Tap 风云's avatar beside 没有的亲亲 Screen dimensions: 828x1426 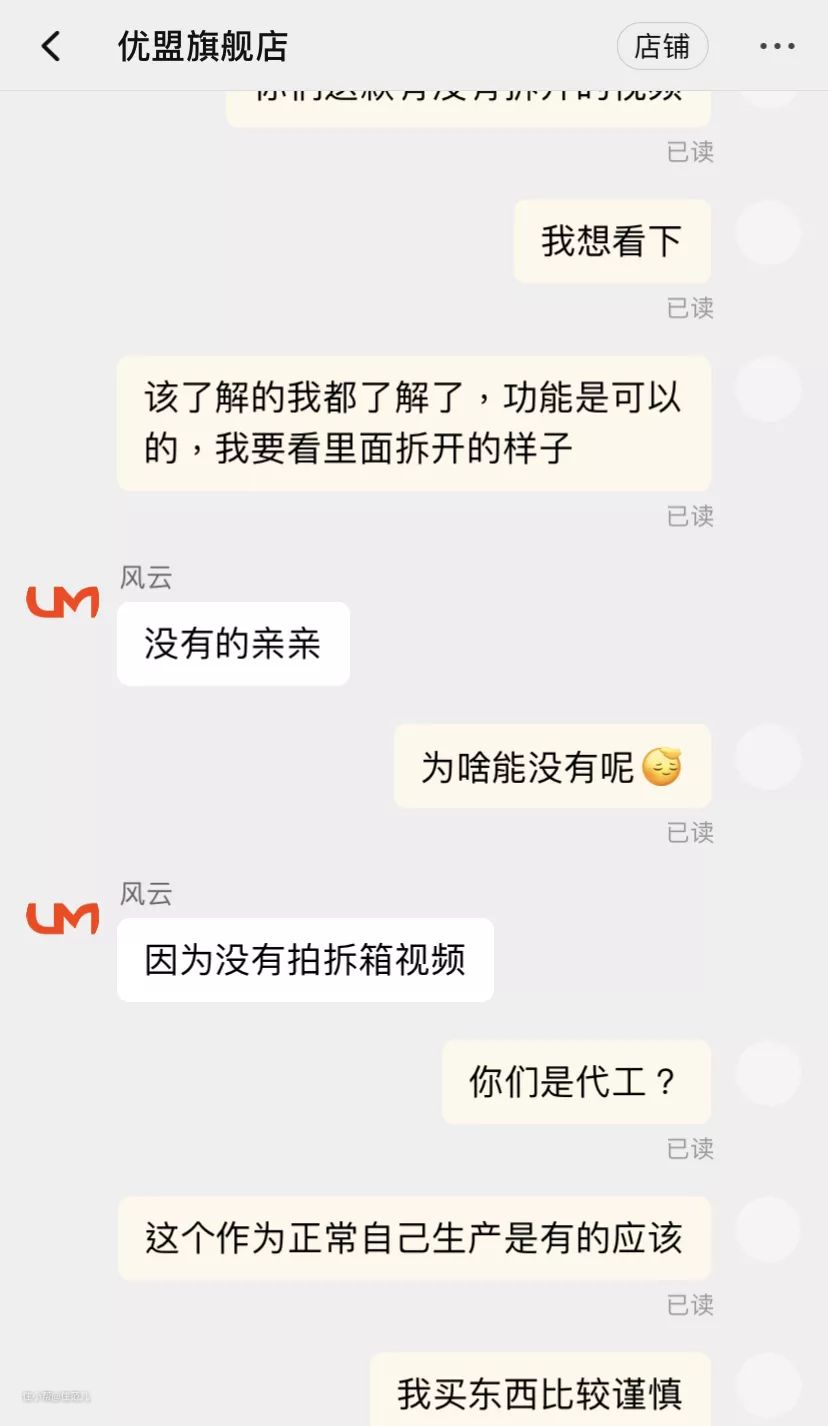pyautogui.click(x=62, y=601)
